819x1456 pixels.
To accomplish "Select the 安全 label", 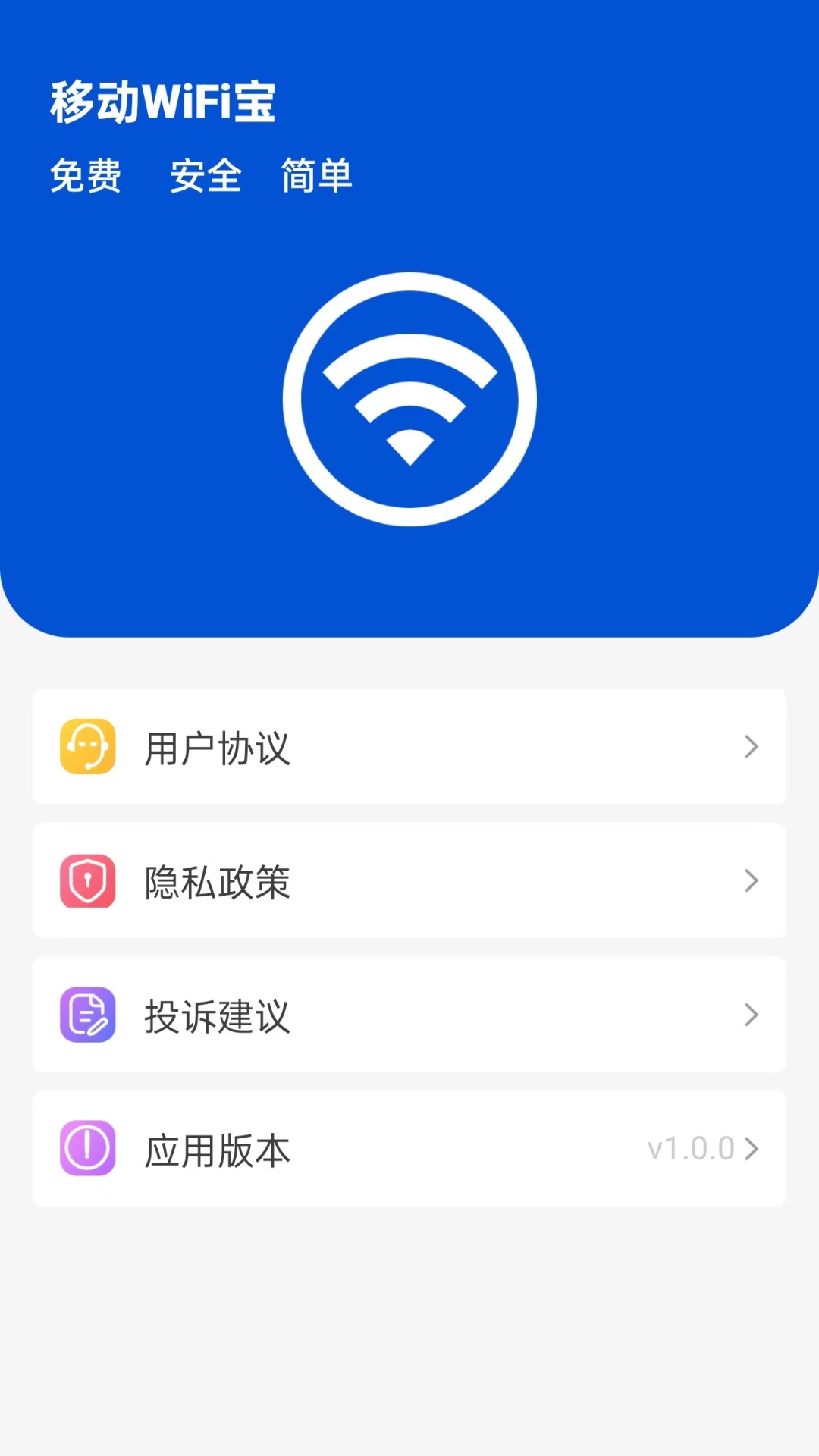I will tap(205, 176).
